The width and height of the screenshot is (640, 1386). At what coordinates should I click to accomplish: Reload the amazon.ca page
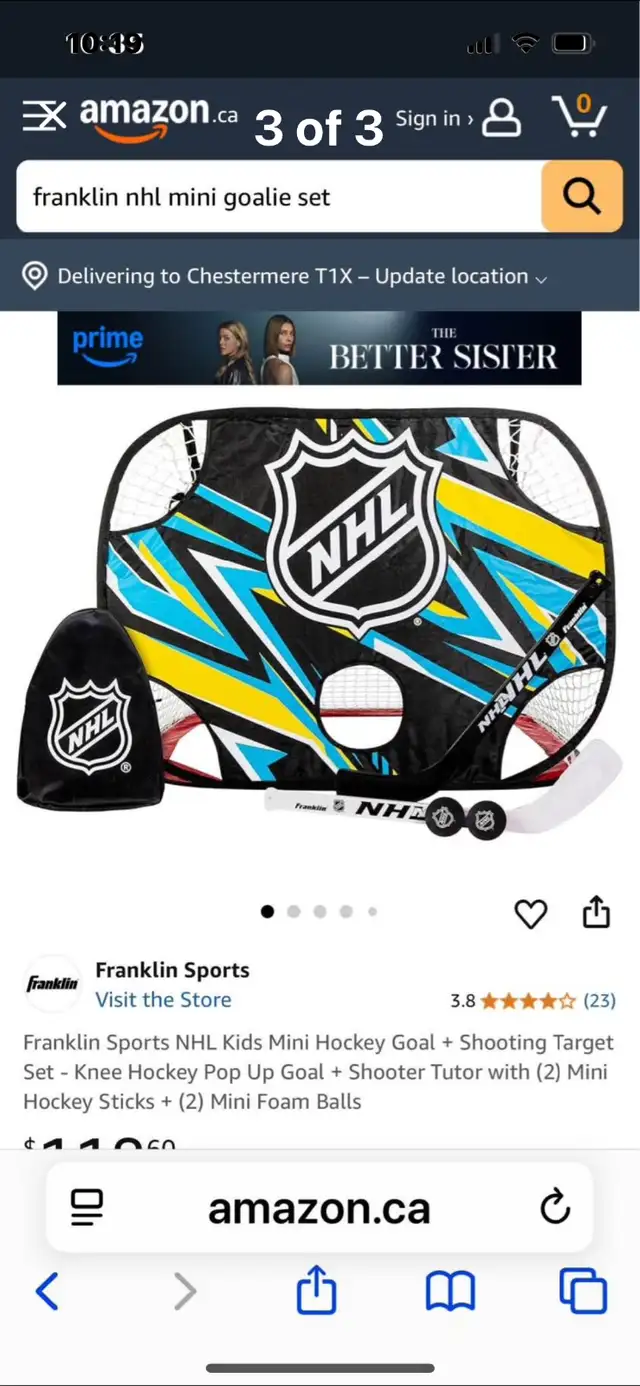[555, 1208]
